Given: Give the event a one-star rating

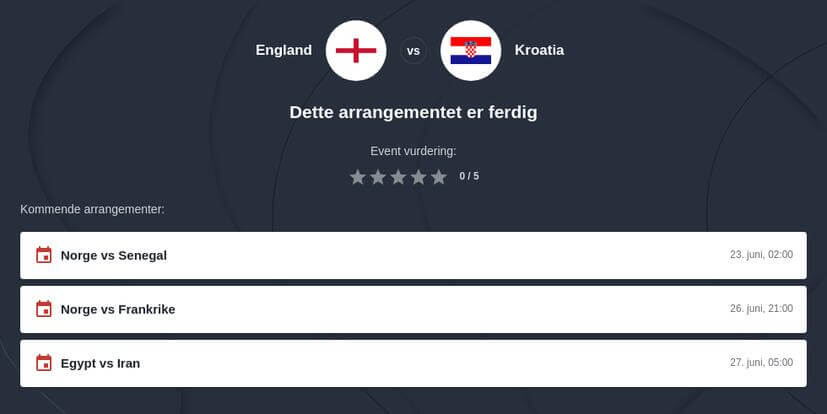Looking at the screenshot, I should pos(358,177).
